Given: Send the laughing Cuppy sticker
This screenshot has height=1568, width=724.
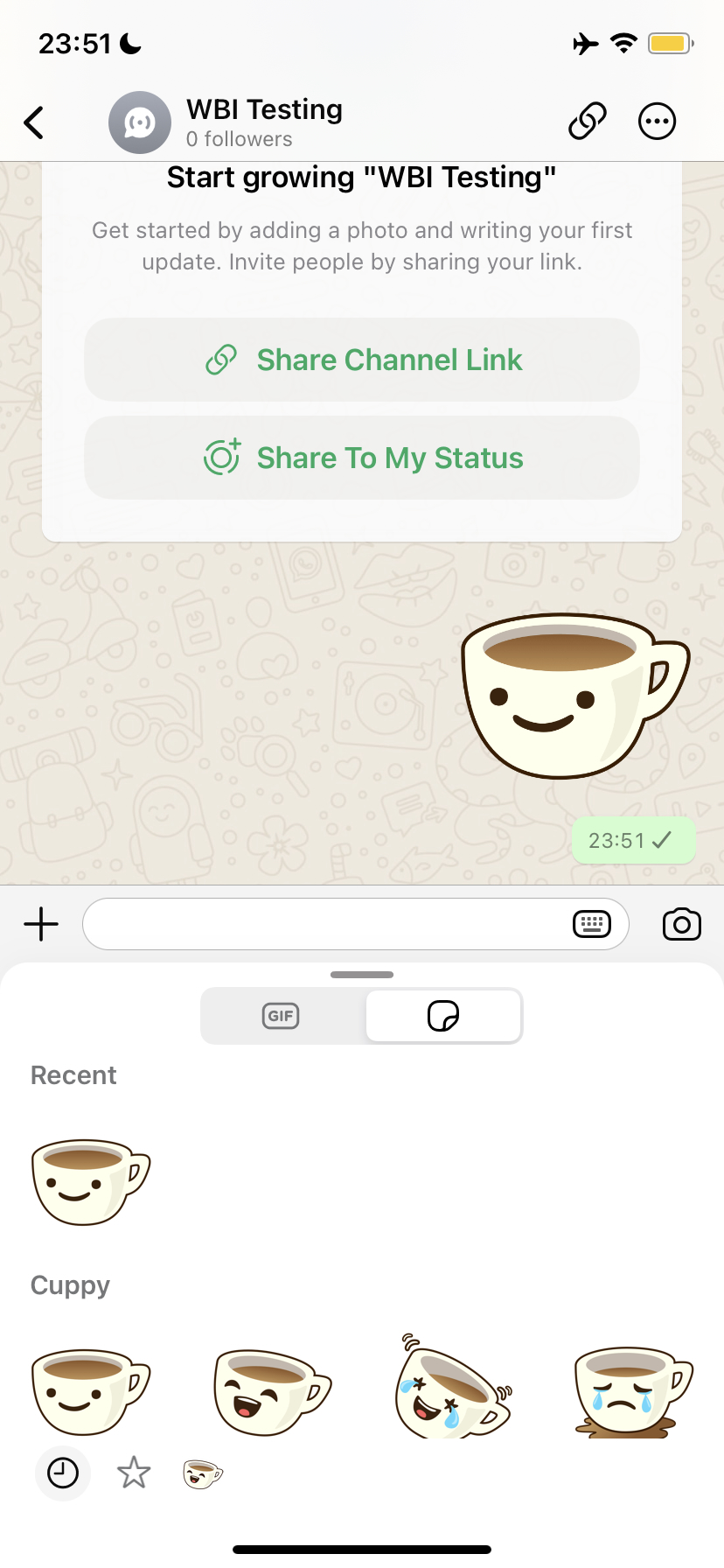Looking at the screenshot, I should click(272, 1391).
